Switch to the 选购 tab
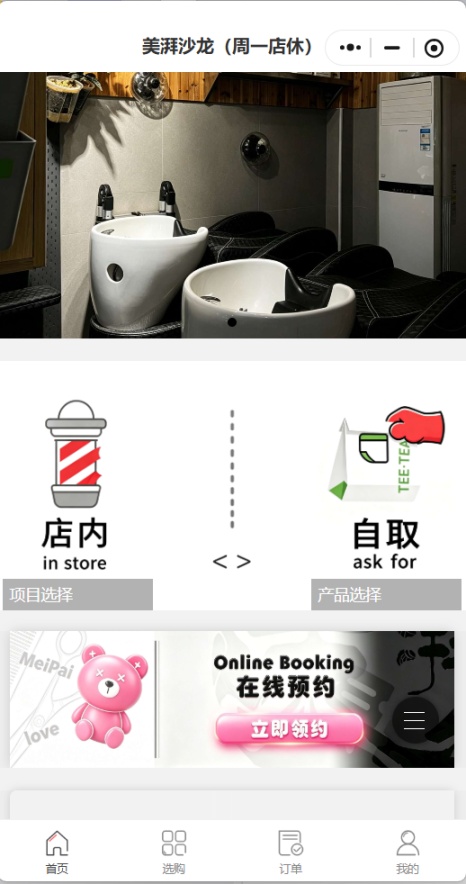 [174, 851]
